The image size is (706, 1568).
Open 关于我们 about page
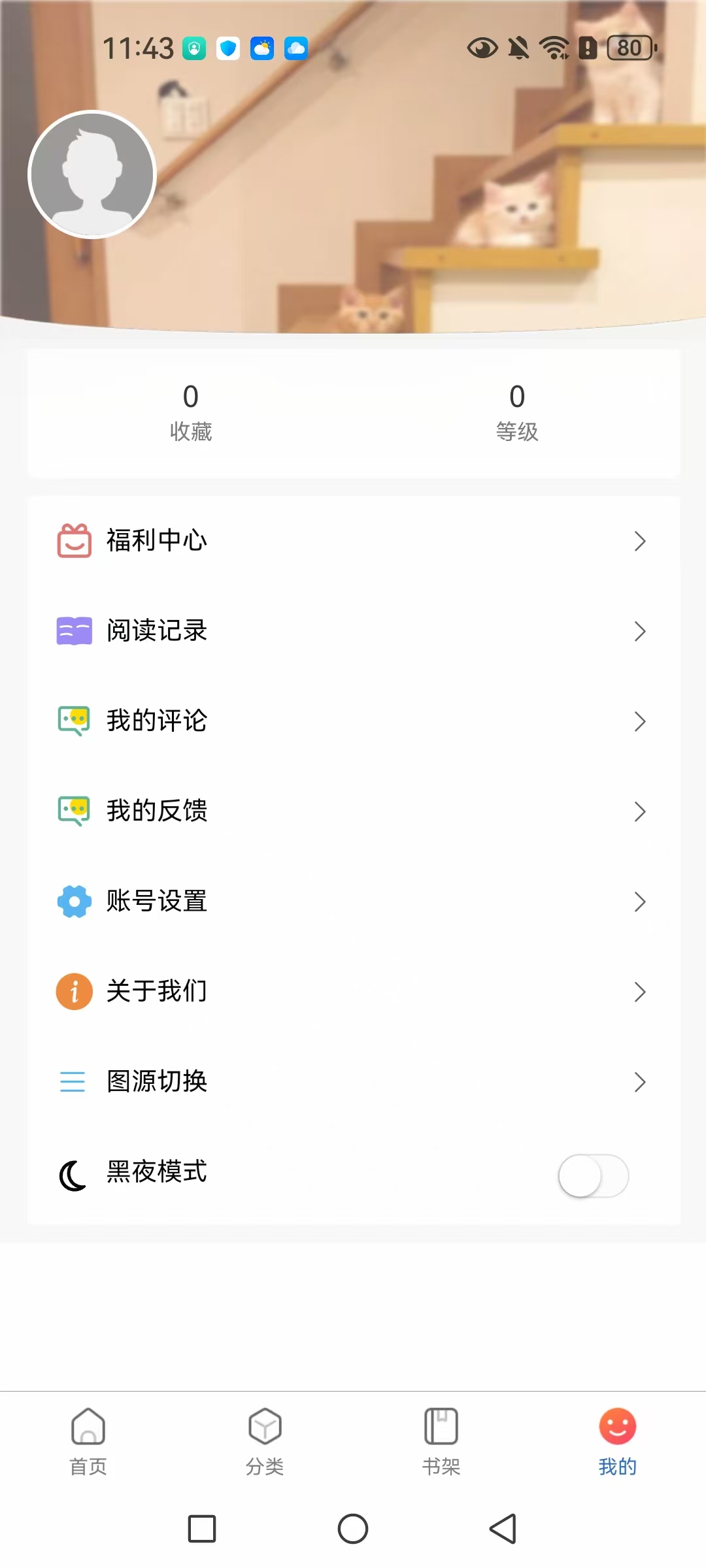click(x=353, y=992)
